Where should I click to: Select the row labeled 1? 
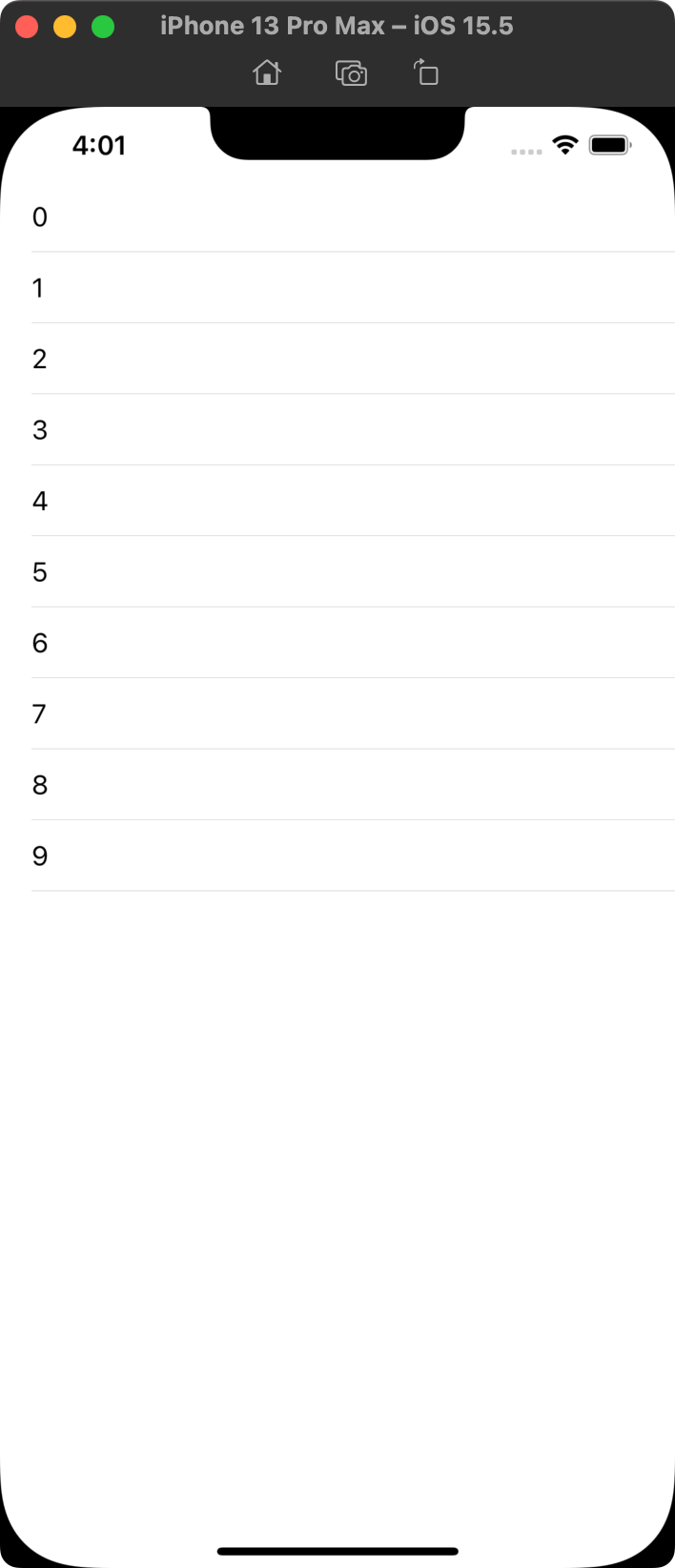337,288
